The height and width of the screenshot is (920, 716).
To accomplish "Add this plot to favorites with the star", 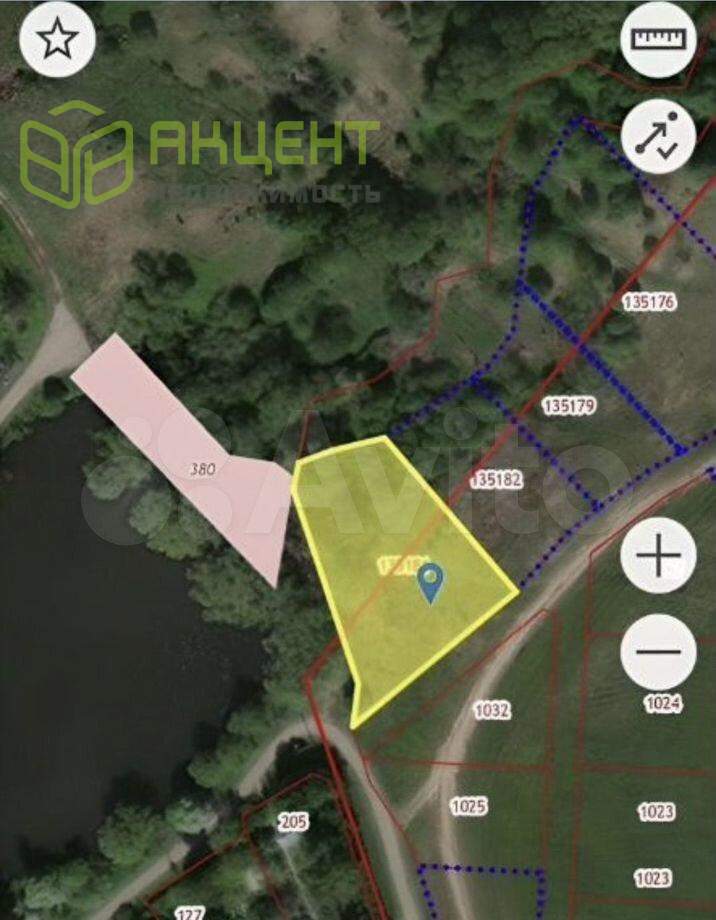I will click(58, 40).
